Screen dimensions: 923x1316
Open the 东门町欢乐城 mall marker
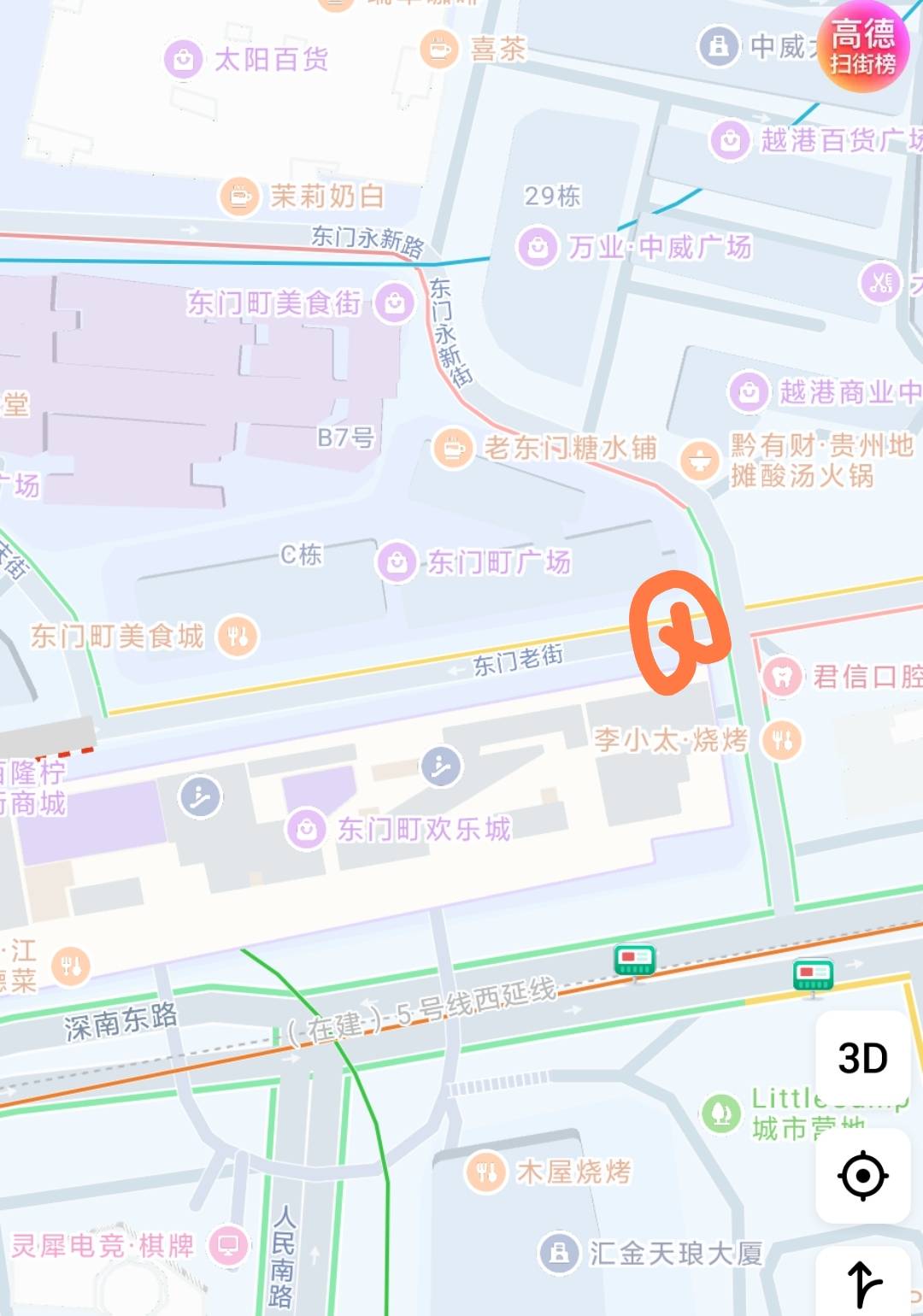[305, 829]
